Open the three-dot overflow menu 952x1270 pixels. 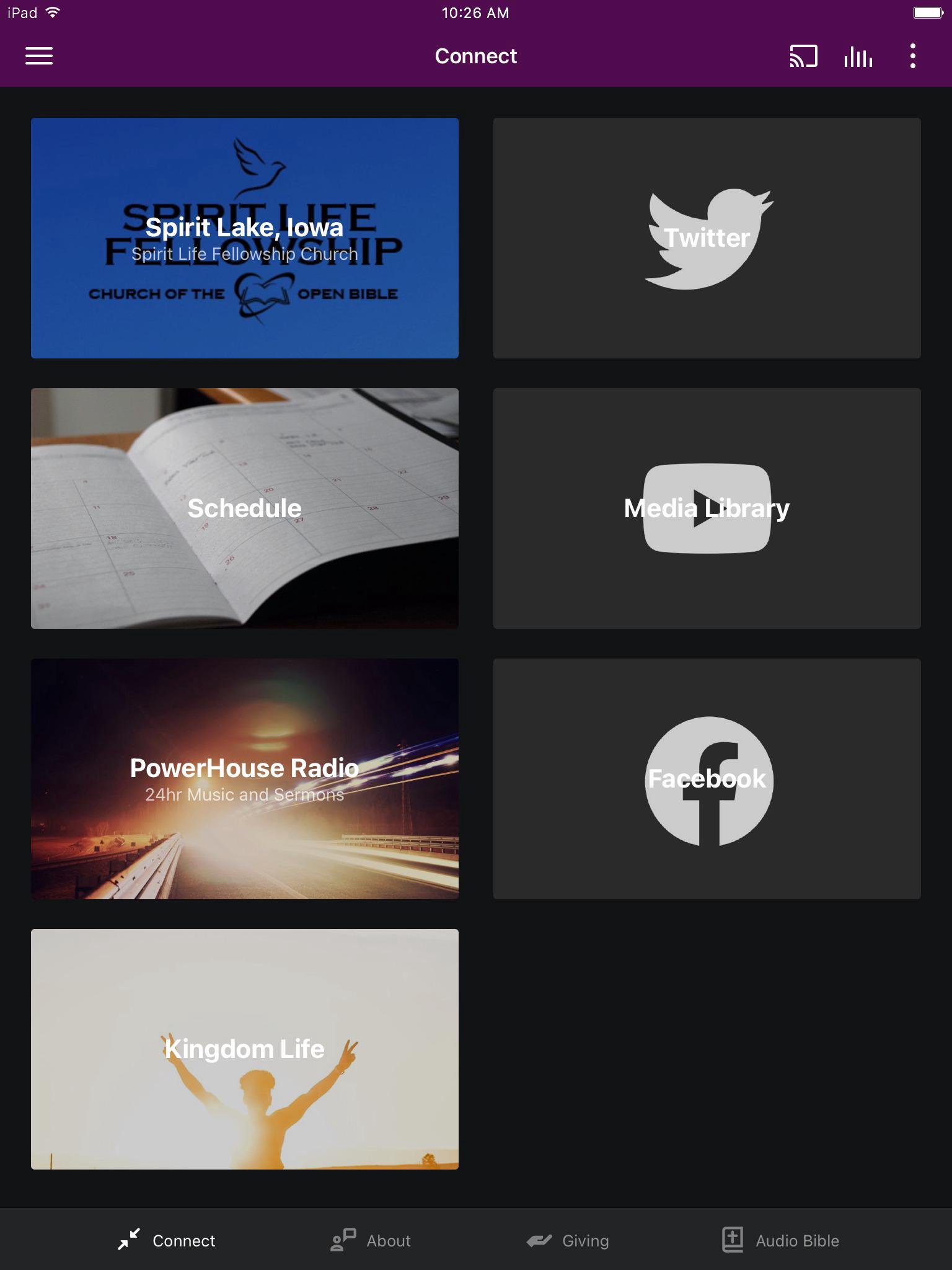(912, 56)
